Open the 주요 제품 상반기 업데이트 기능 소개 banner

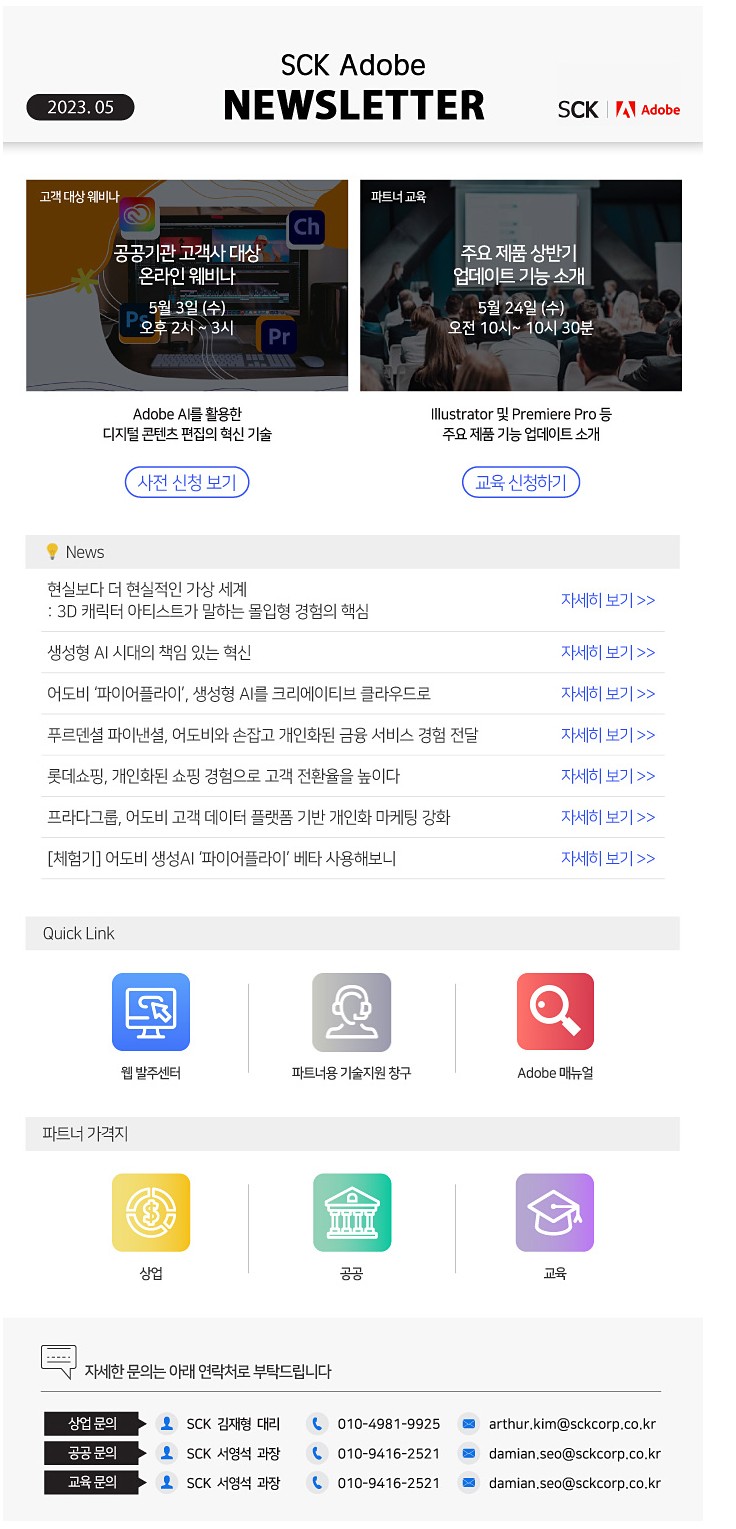[521, 285]
